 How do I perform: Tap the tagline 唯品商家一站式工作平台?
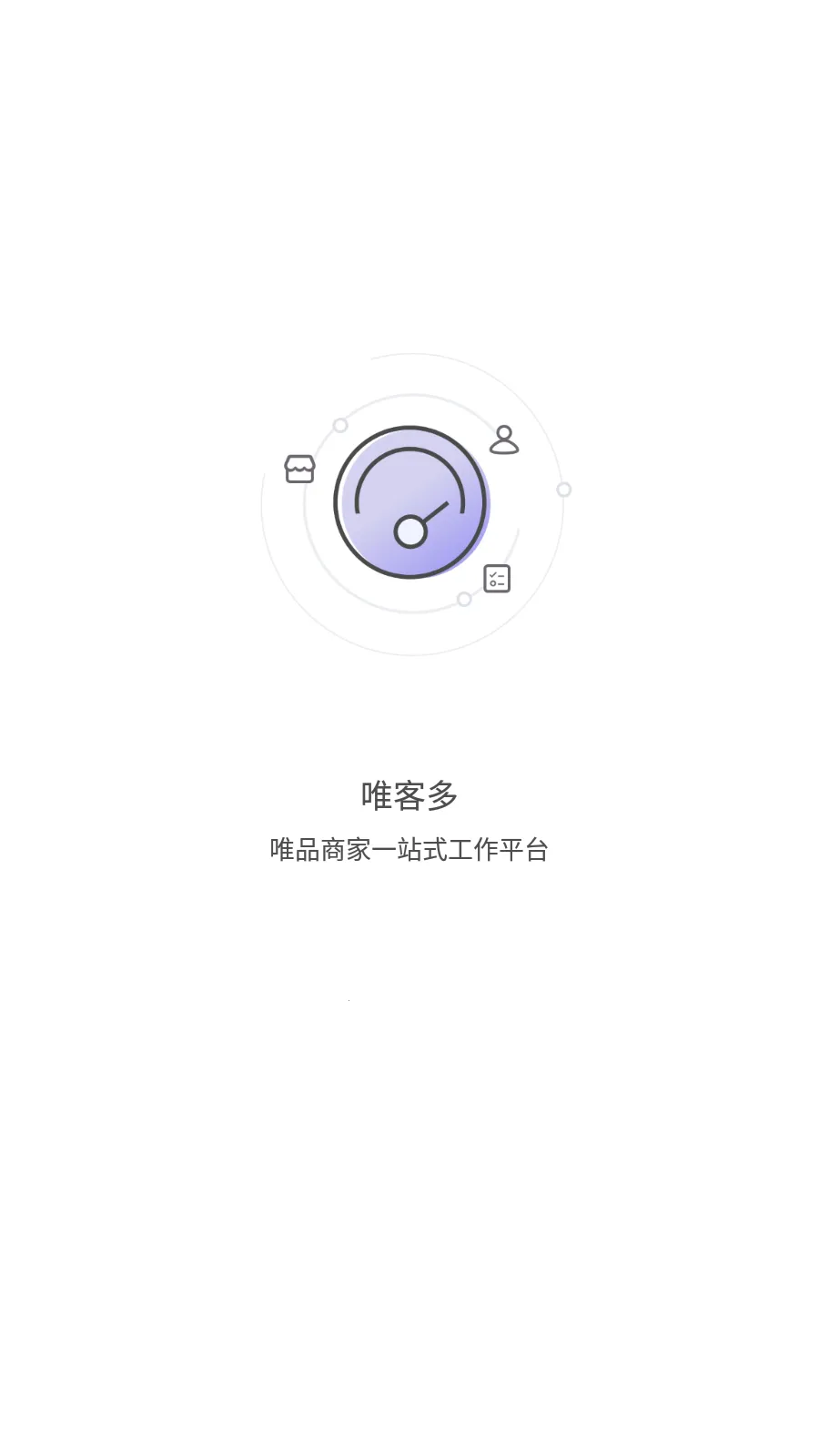click(411, 845)
